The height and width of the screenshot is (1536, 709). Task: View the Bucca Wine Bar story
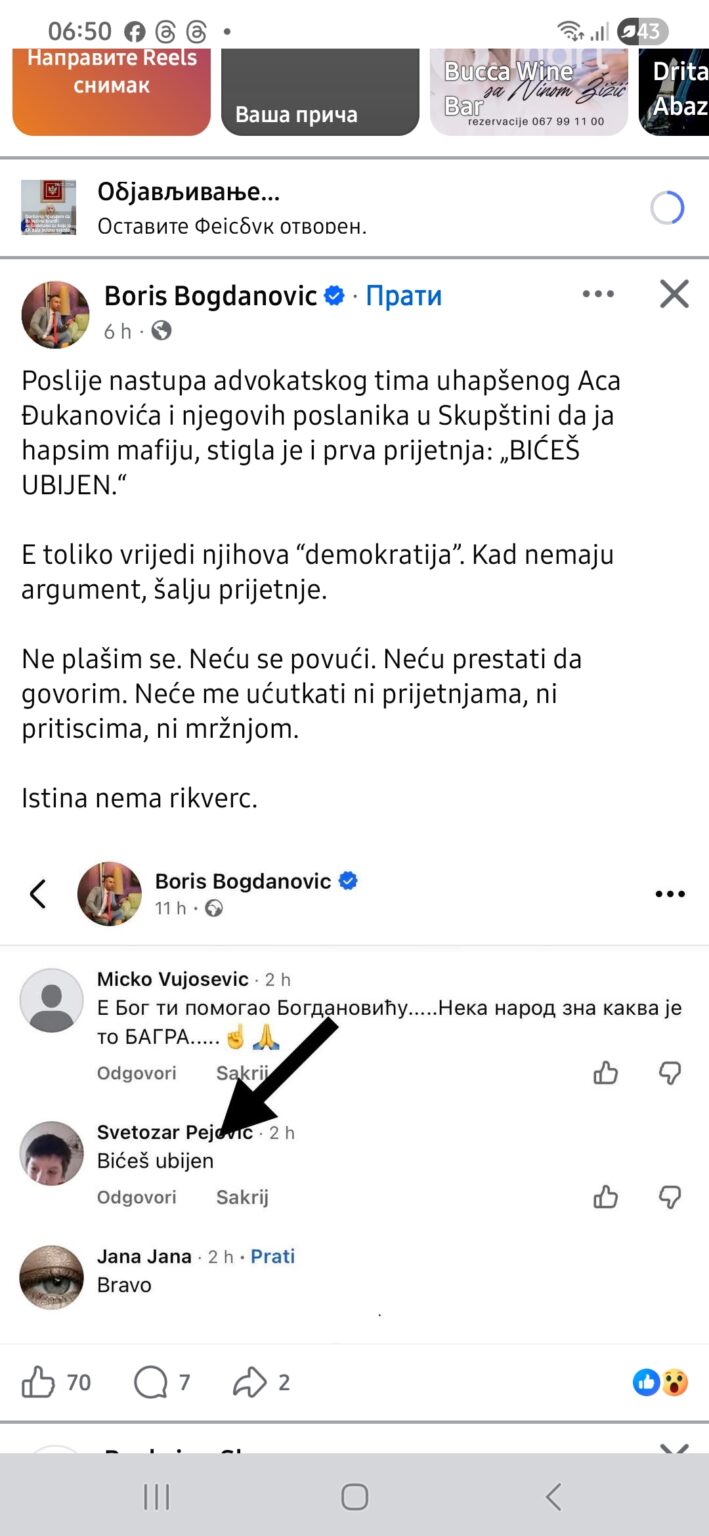click(x=528, y=90)
